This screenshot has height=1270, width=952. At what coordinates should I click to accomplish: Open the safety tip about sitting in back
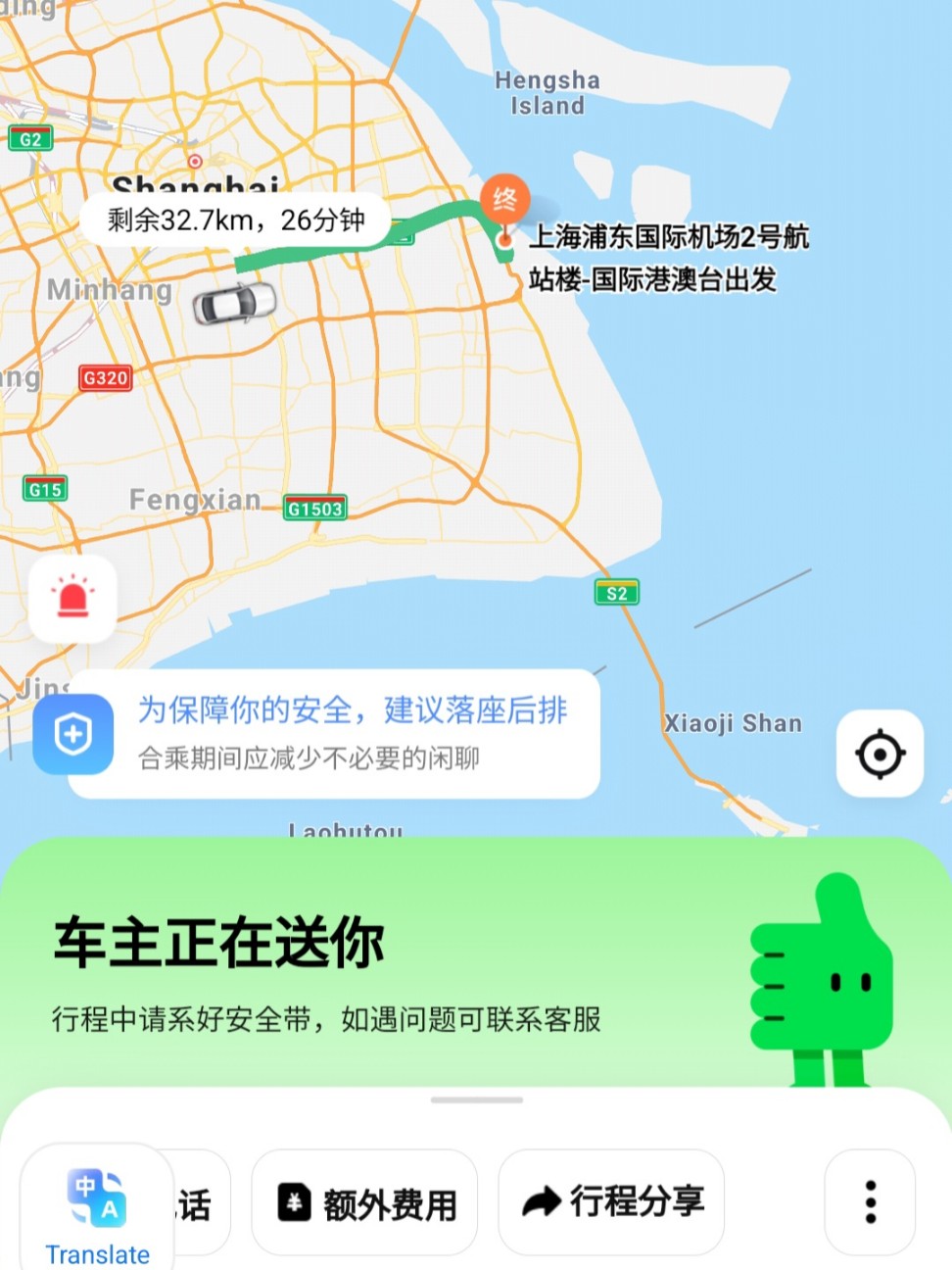point(333,733)
